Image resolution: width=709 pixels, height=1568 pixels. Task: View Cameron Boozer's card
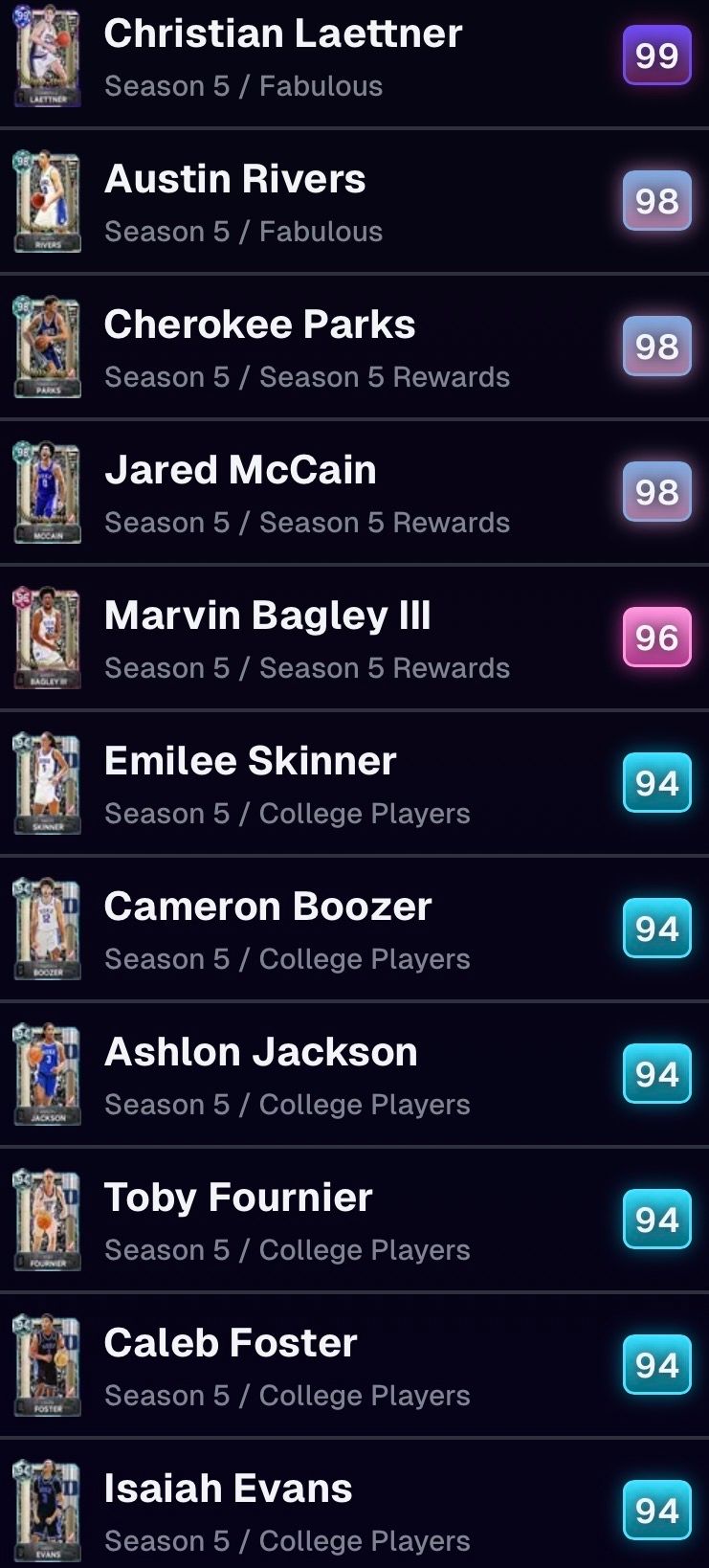coord(268,929)
